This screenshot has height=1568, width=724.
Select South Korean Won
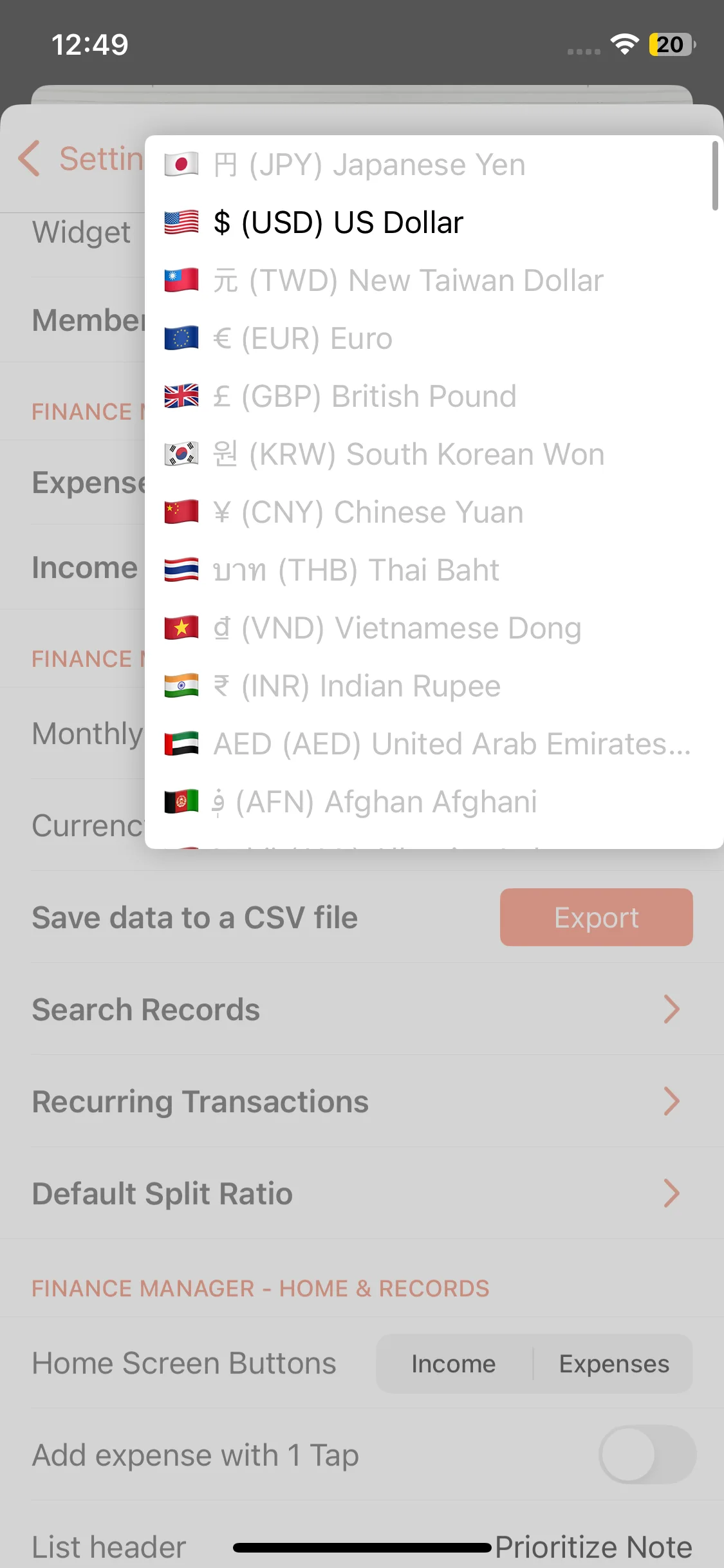pos(408,454)
